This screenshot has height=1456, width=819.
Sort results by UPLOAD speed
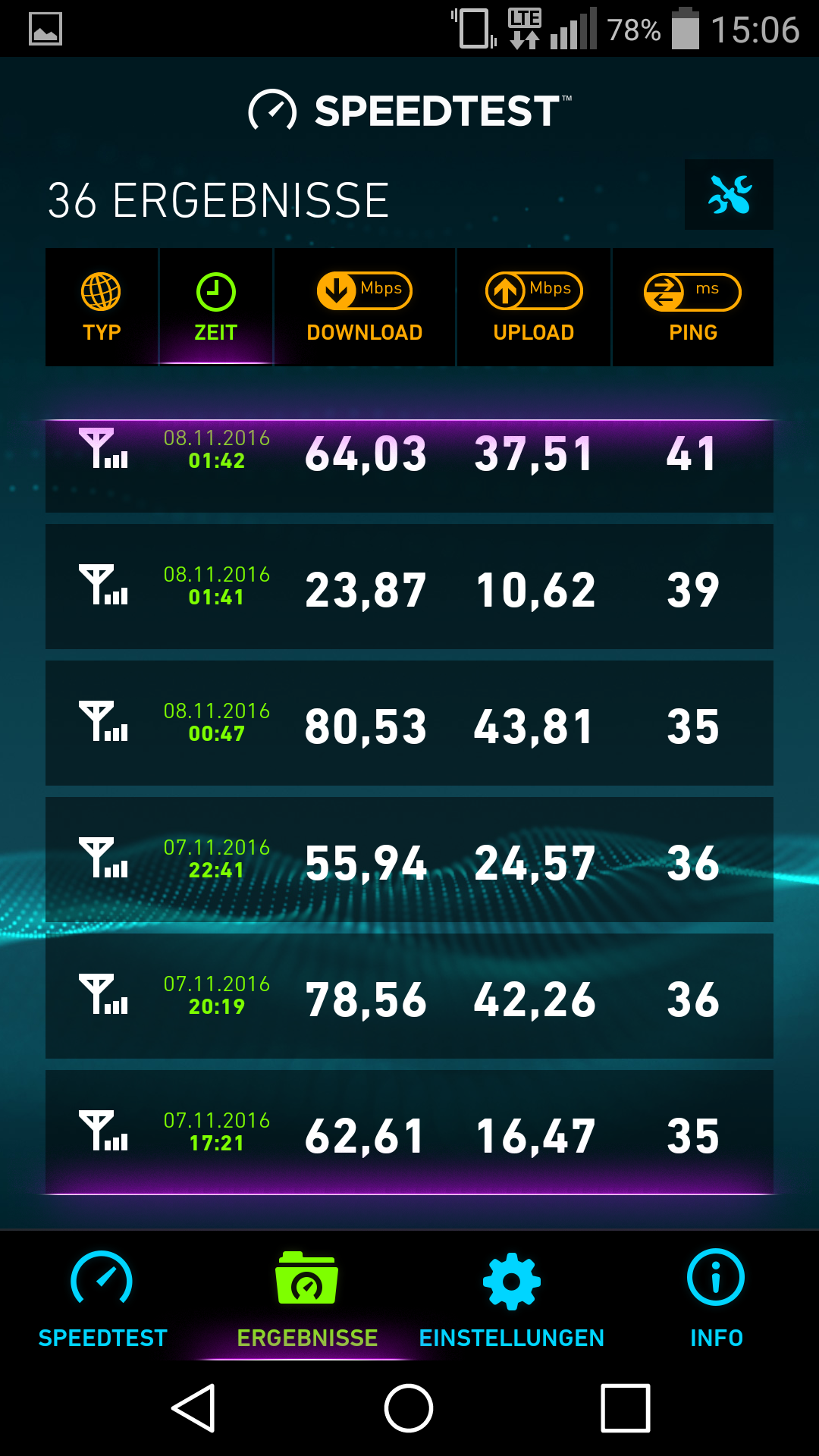[x=534, y=307]
